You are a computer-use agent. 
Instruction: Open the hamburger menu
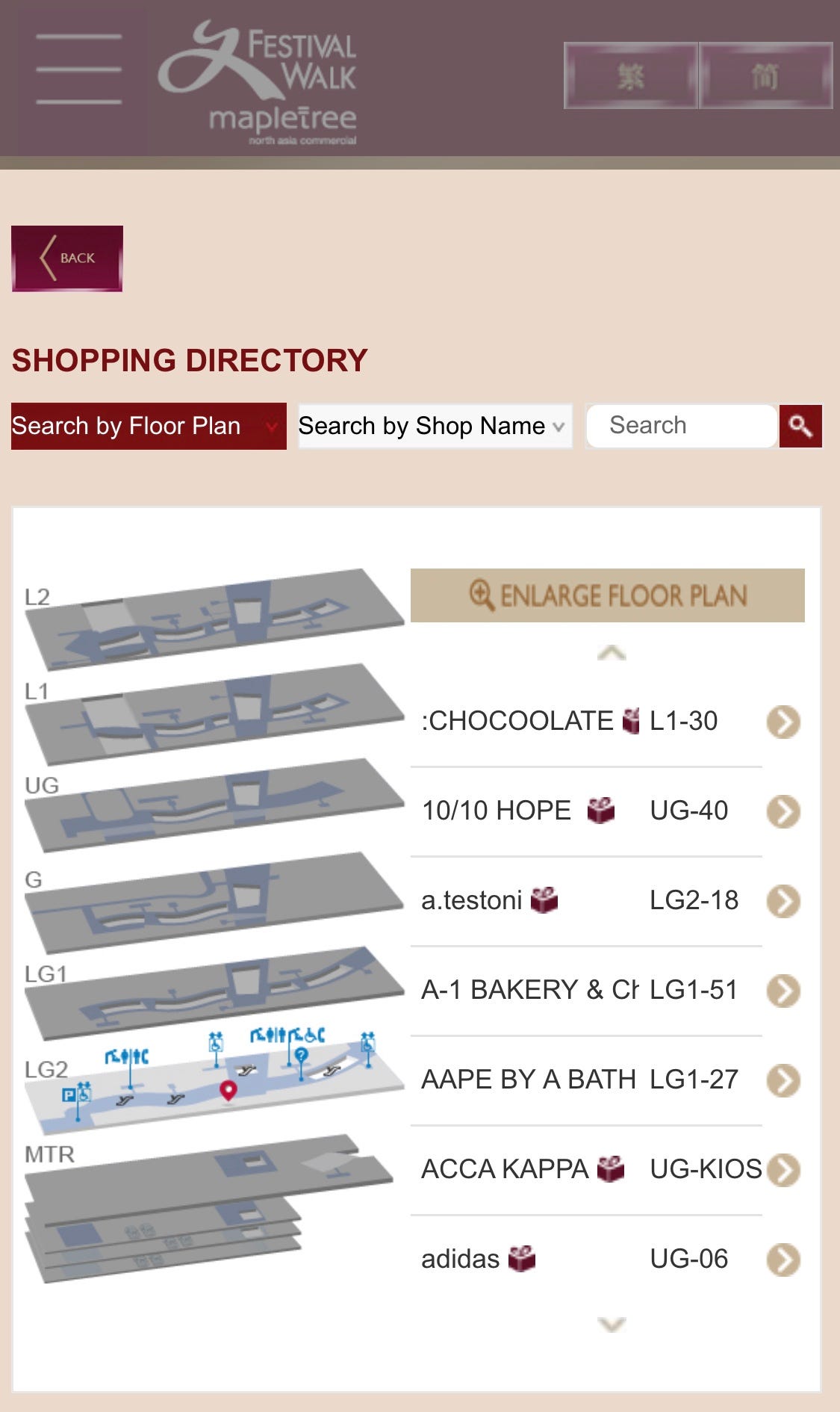coord(79,69)
